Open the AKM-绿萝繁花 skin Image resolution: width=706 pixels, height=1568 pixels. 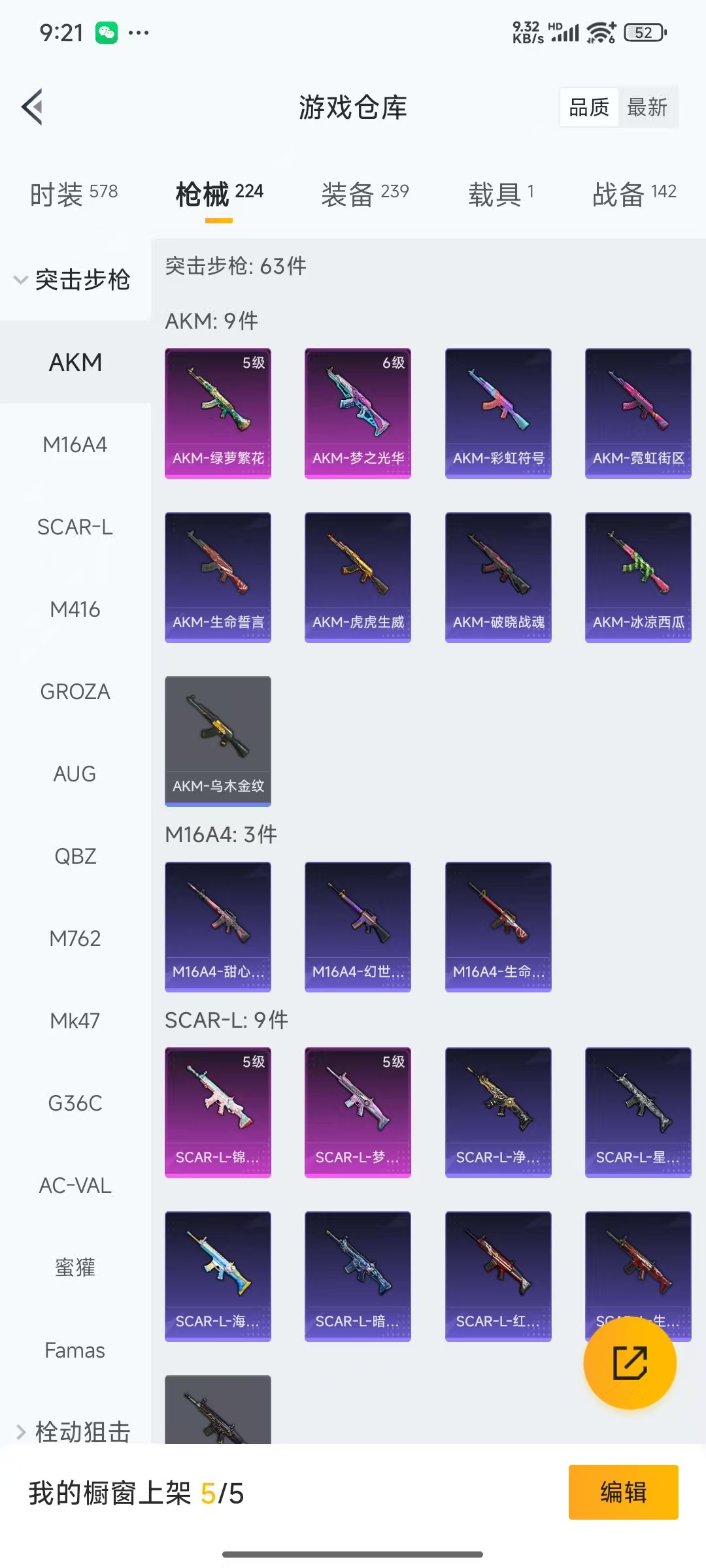pos(218,413)
